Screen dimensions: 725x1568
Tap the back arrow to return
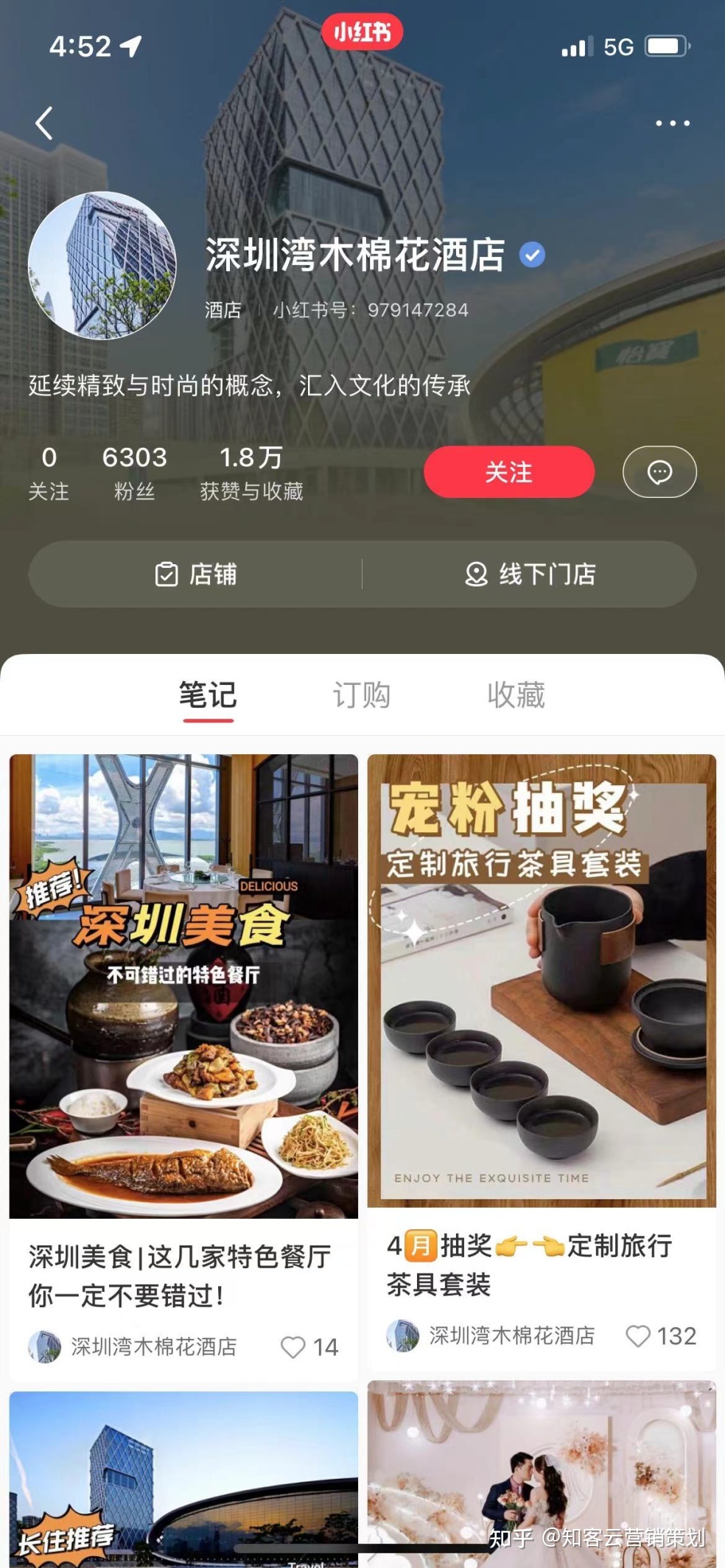pyautogui.click(x=46, y=124)
